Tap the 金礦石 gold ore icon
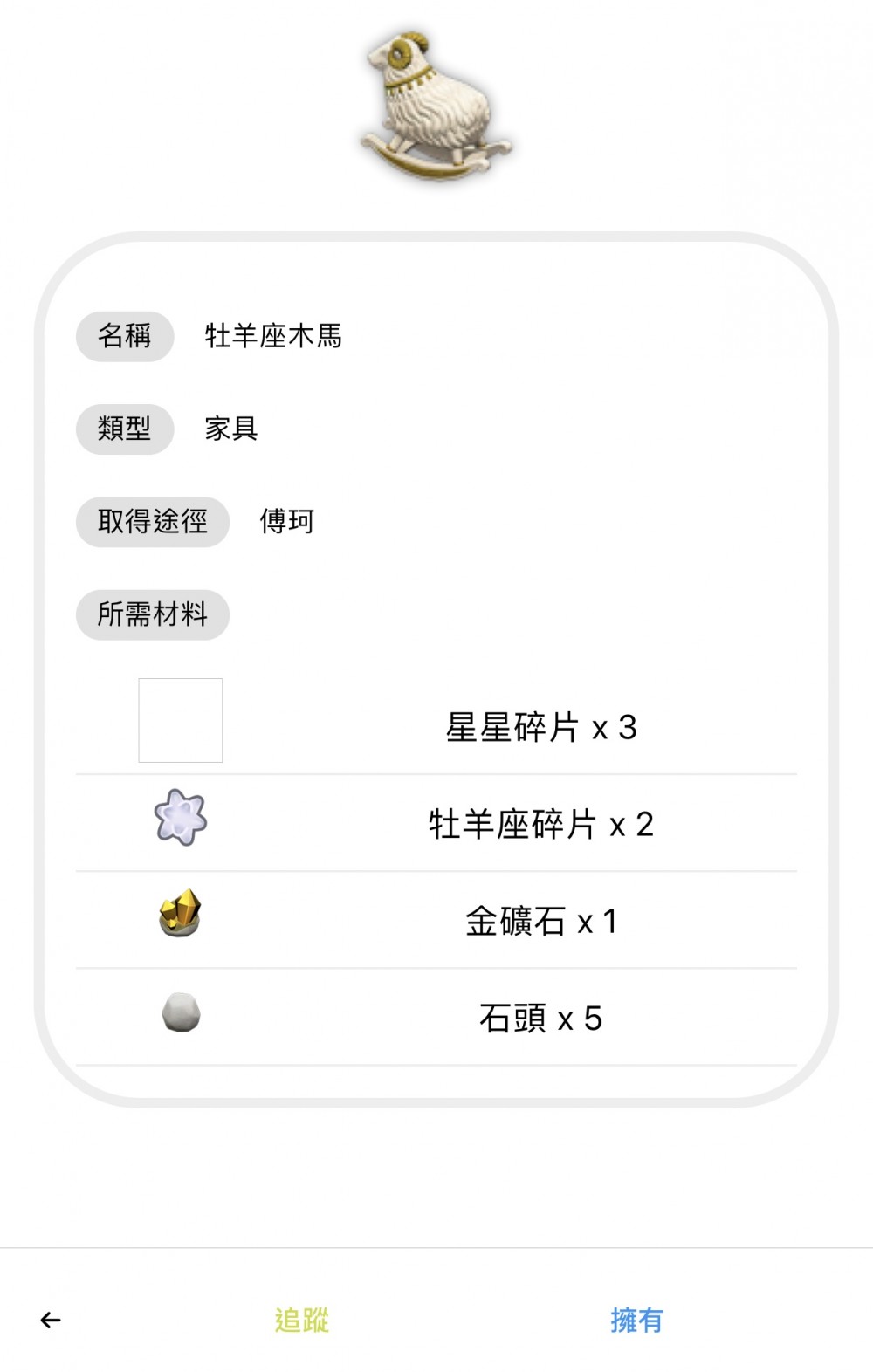Screen dimensions: 873x1372 (179, 919)
